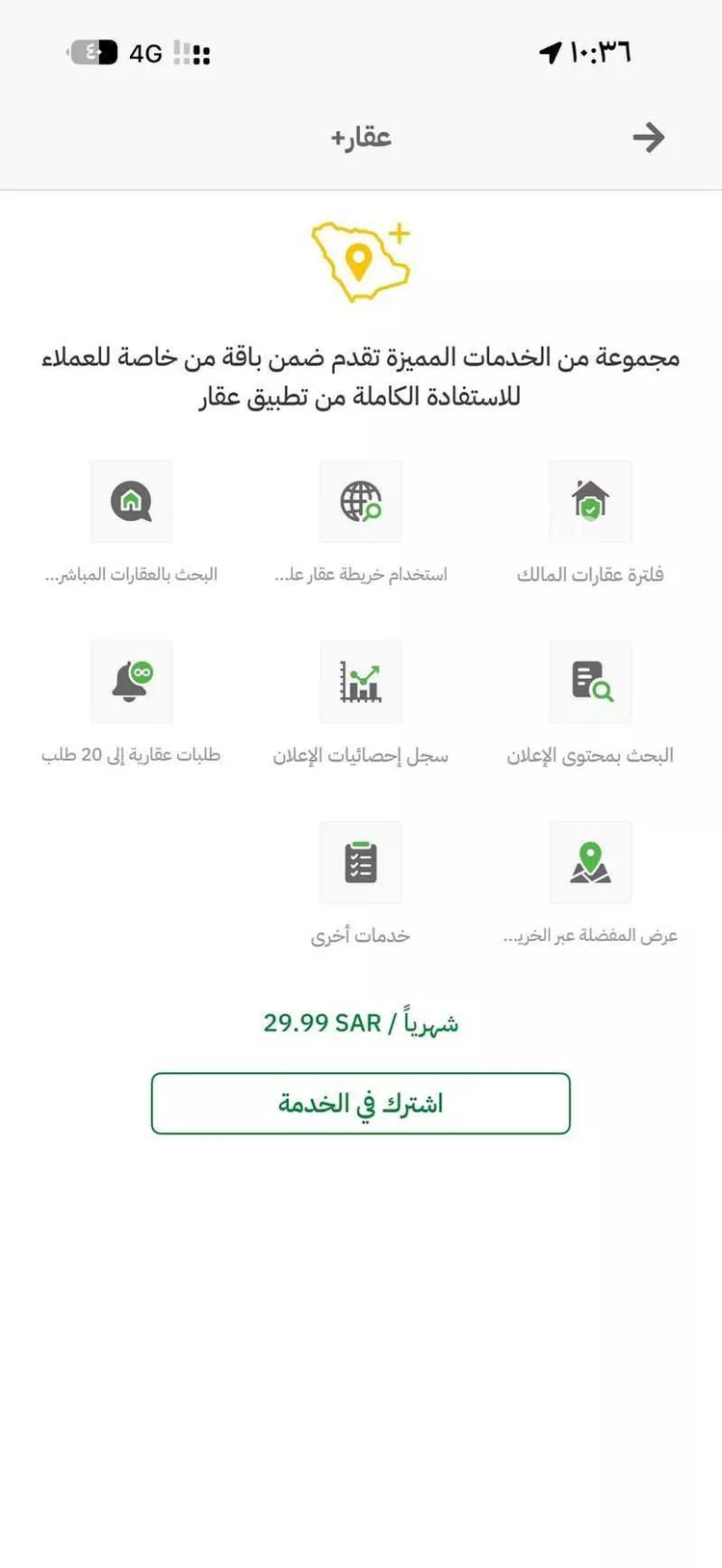
Task: Tap the 29.99 SAR monthly price text
Action: (x=361, y=1023)
